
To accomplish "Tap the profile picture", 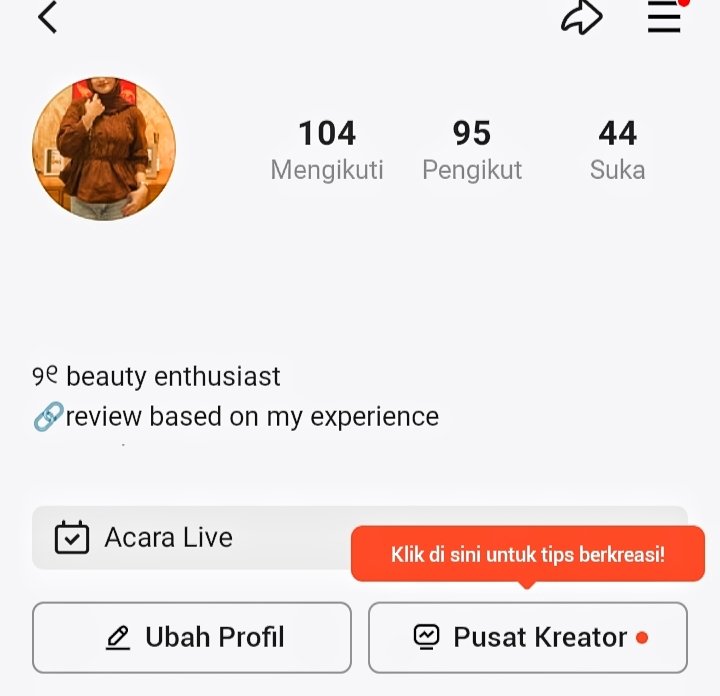I will point(104,149).
